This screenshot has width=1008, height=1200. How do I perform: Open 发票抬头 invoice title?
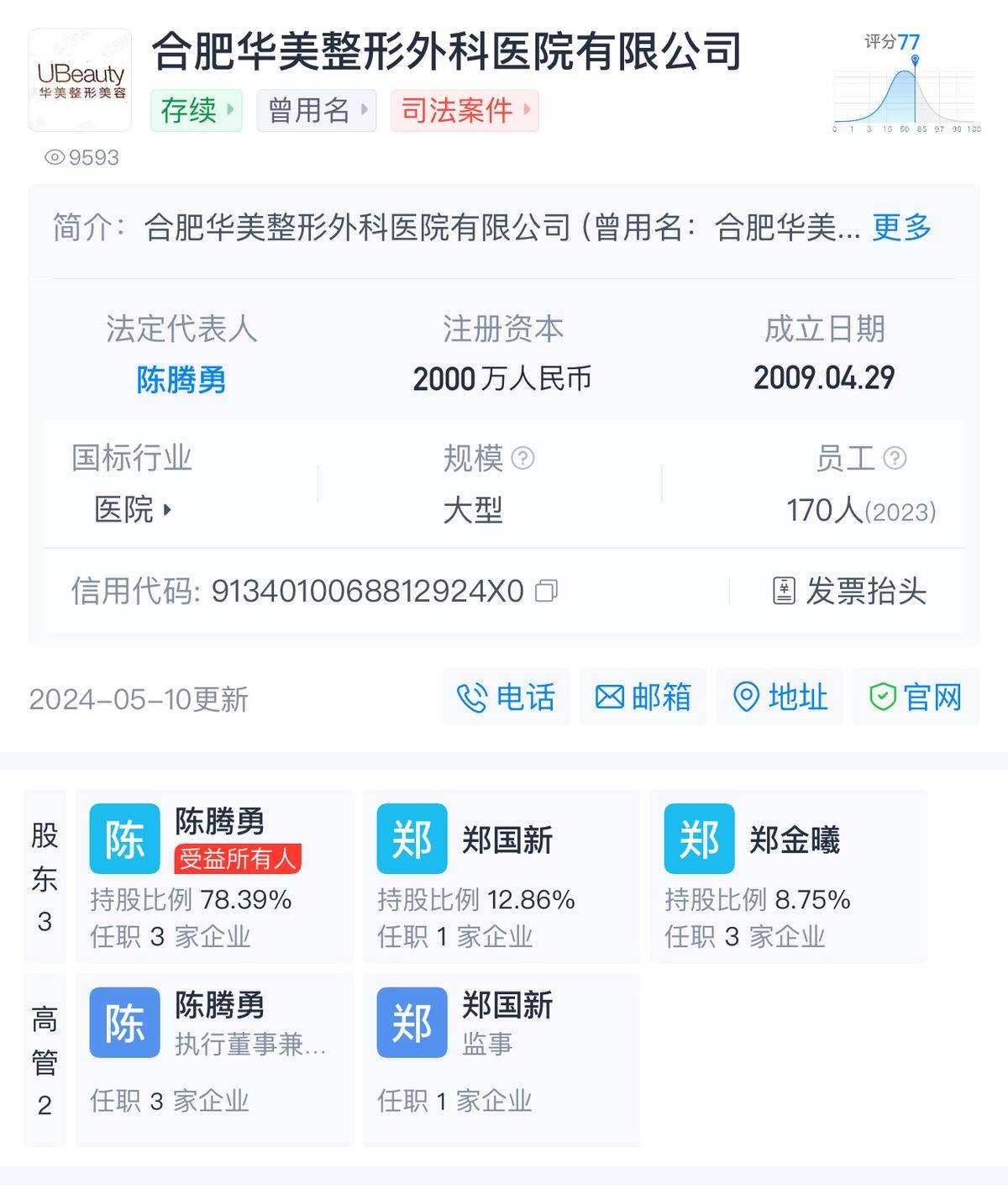[849, 591]
